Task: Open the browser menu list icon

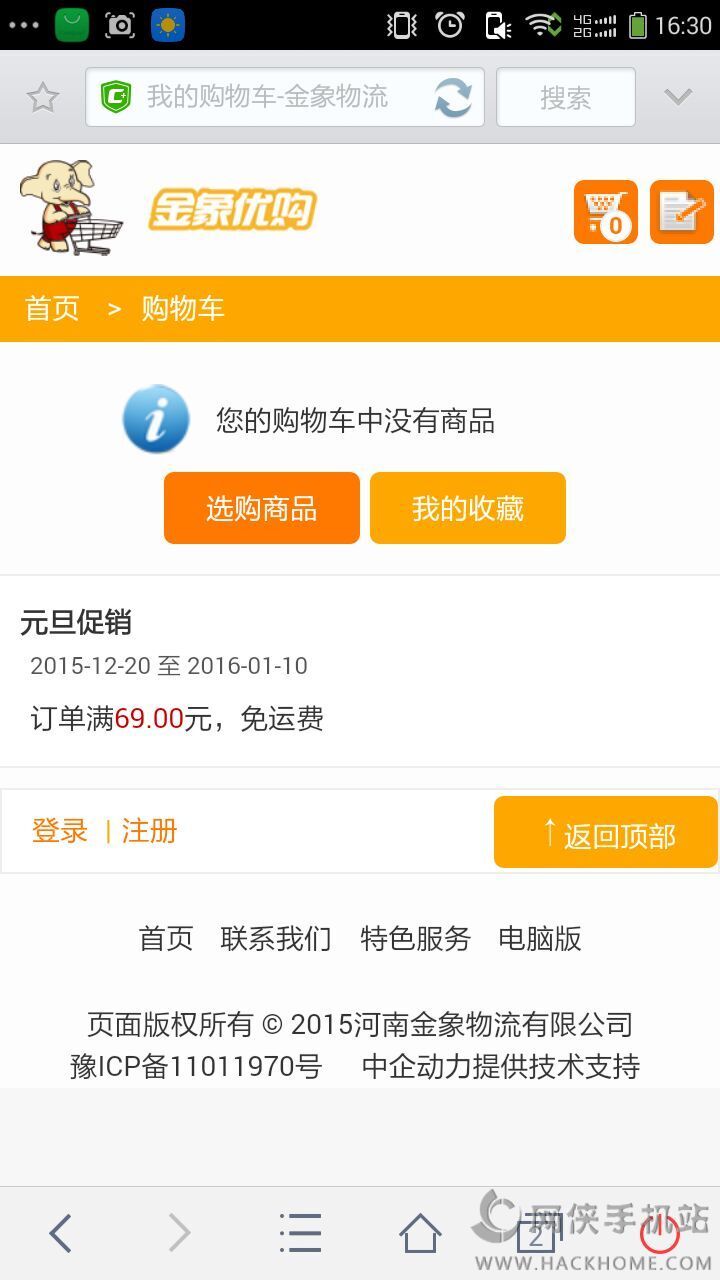Action: (300, 1233)
